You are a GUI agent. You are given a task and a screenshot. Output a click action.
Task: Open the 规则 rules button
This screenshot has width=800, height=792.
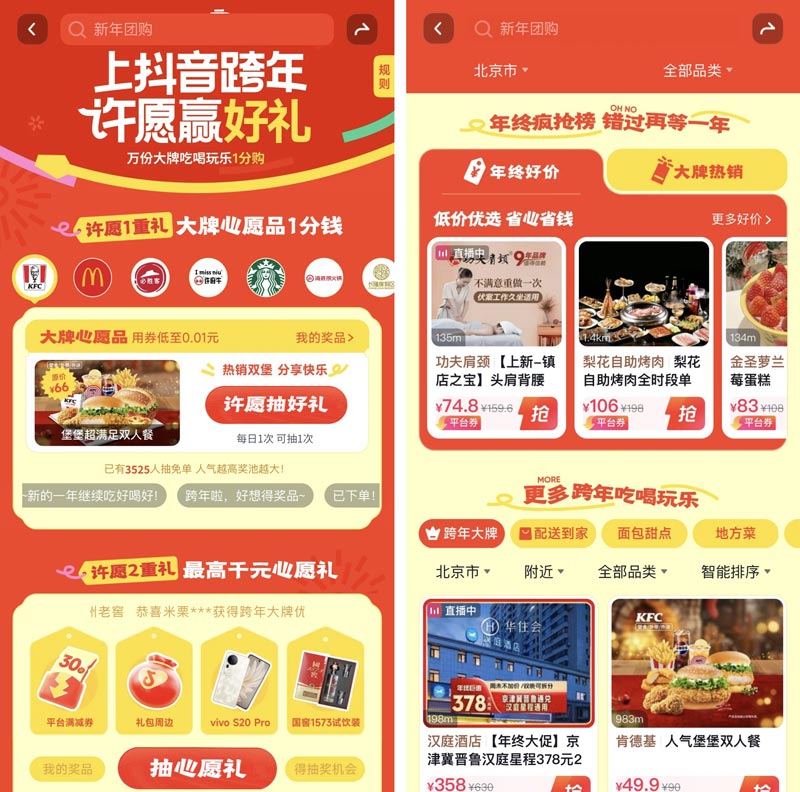pyautogui.click(x=384, y=77)
